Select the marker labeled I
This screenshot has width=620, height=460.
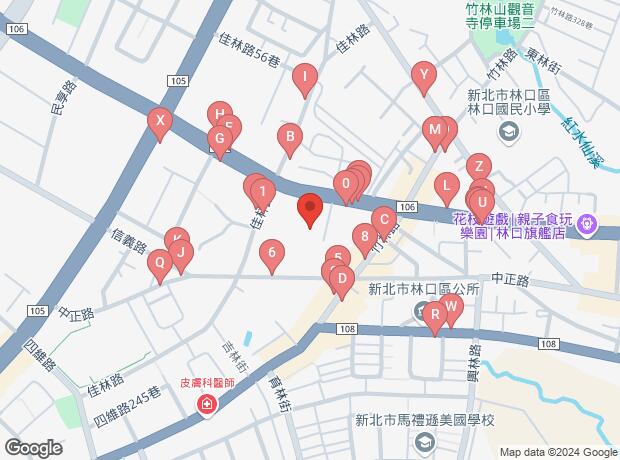[304, 77]
